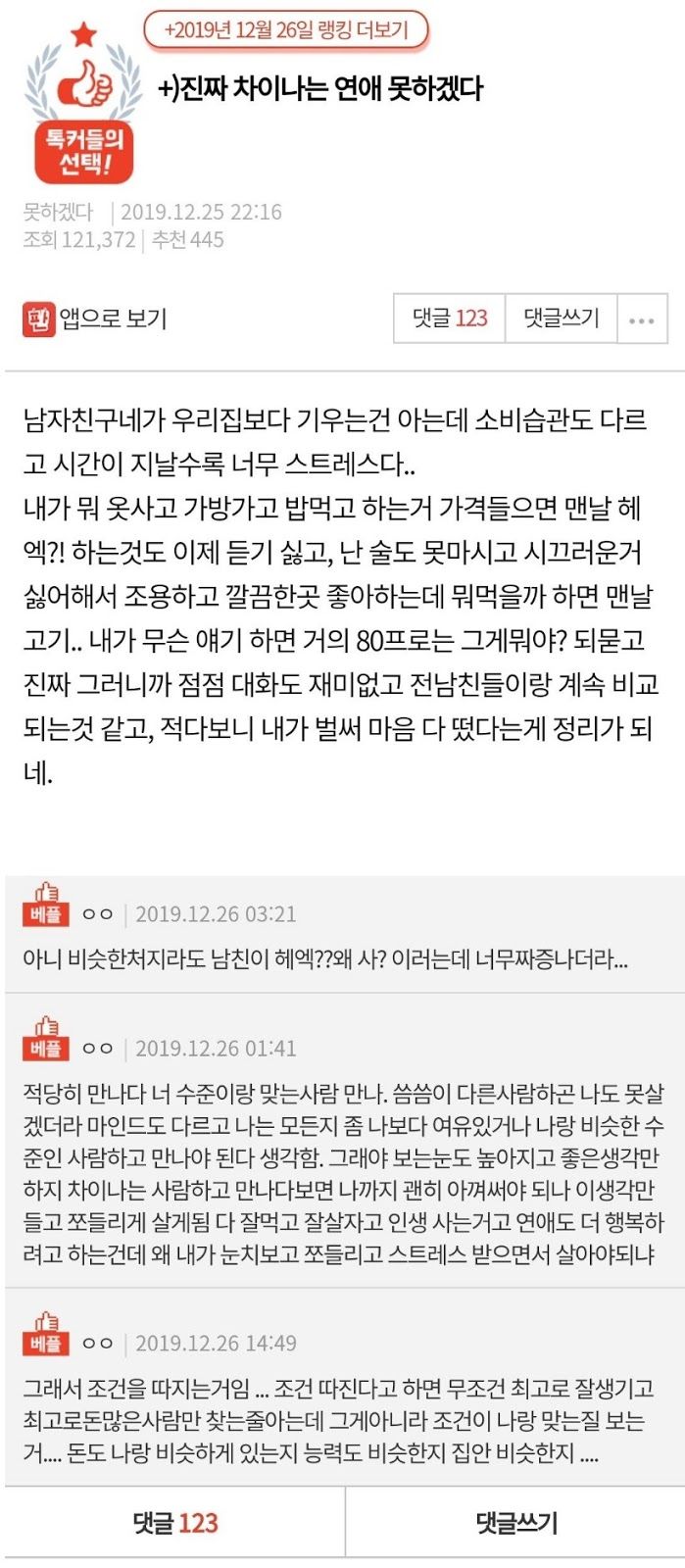
Task: View all comments from the bottom 댓글 123 bar
Action: pos(174,1522)
